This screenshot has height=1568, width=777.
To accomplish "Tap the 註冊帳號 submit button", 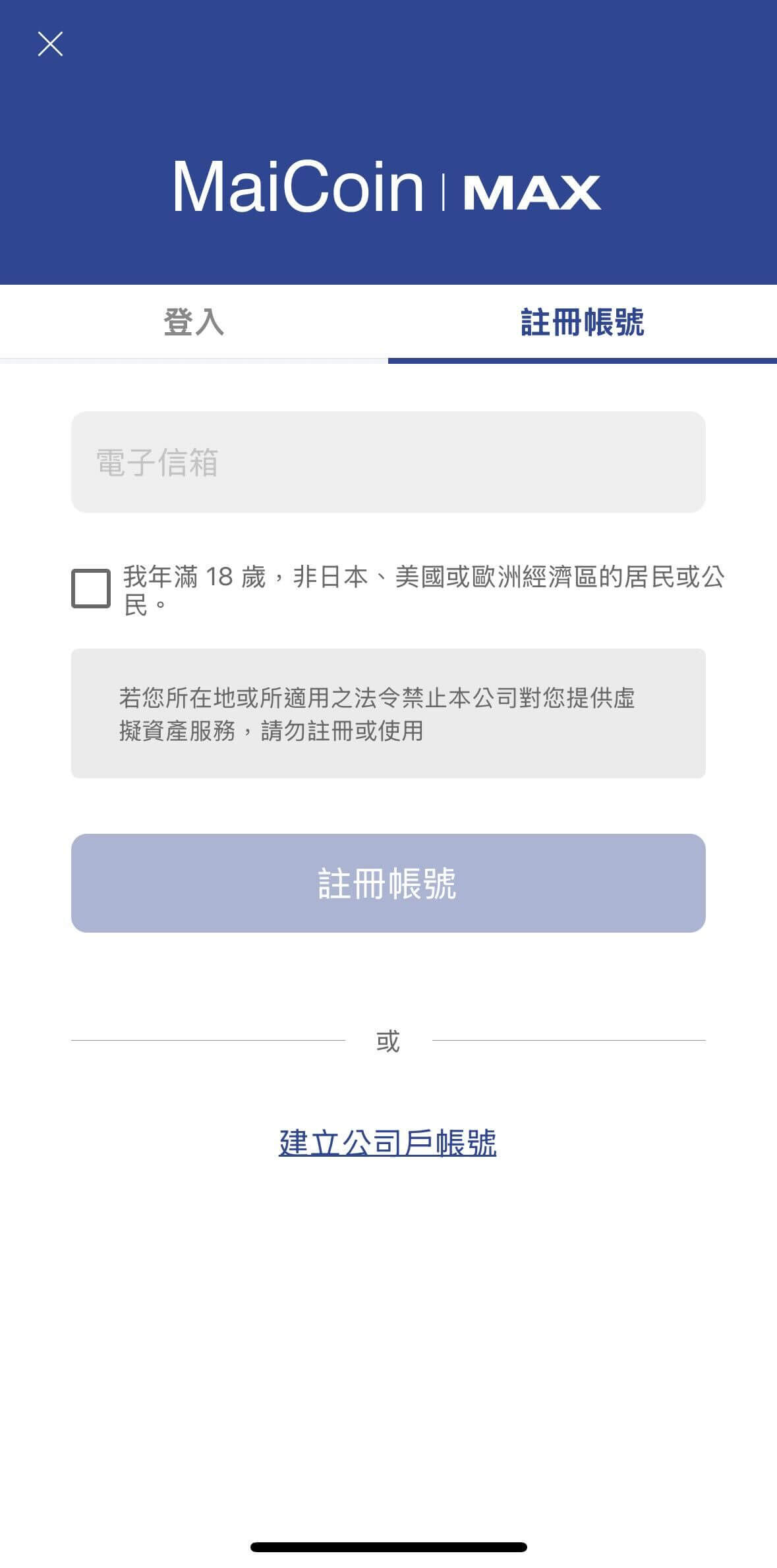I will (x=388, y=883).
